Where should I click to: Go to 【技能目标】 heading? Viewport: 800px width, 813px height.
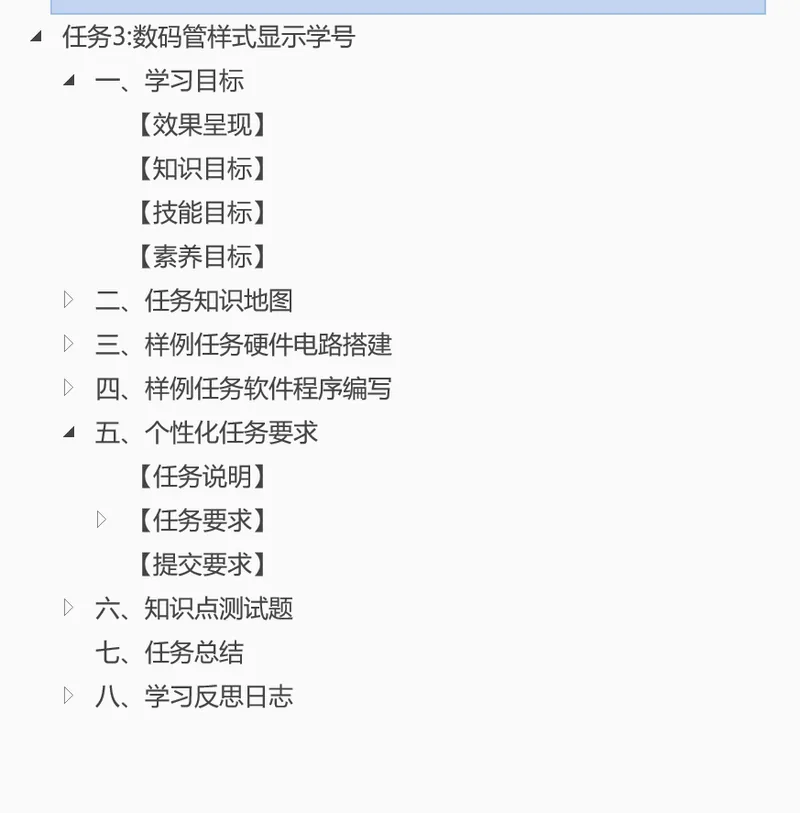click(x=203, y=213)
